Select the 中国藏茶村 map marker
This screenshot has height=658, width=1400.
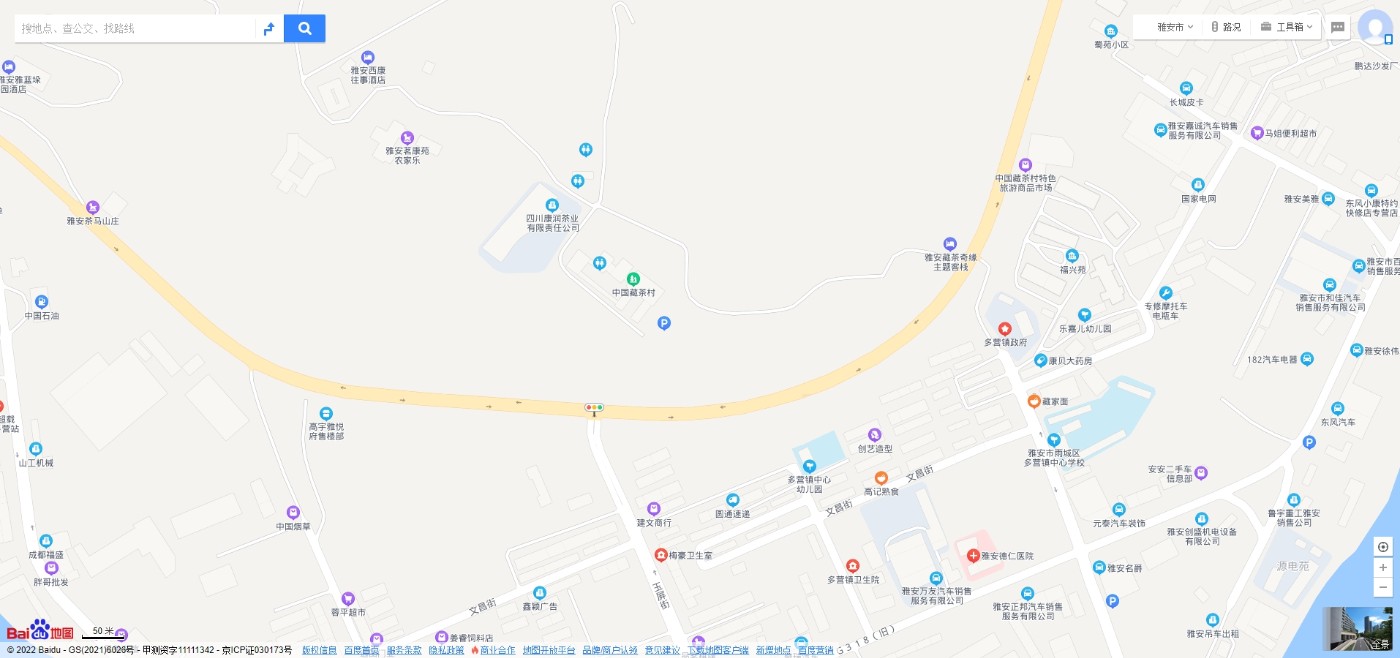632,278
